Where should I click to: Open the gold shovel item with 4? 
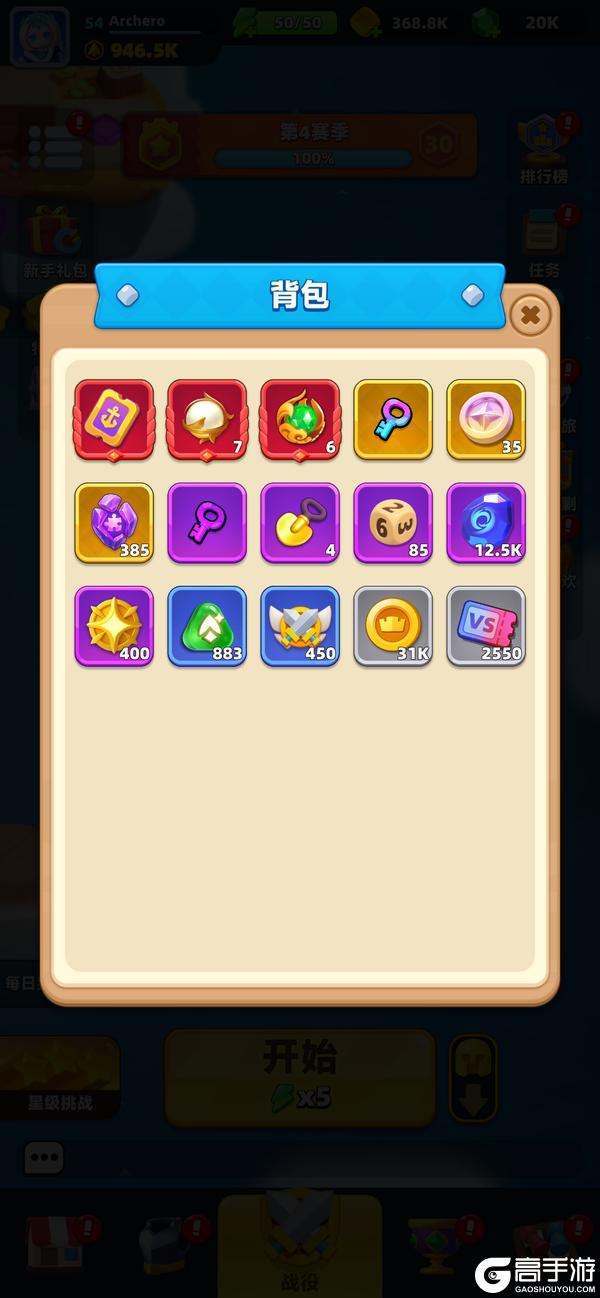coord(300,523)
